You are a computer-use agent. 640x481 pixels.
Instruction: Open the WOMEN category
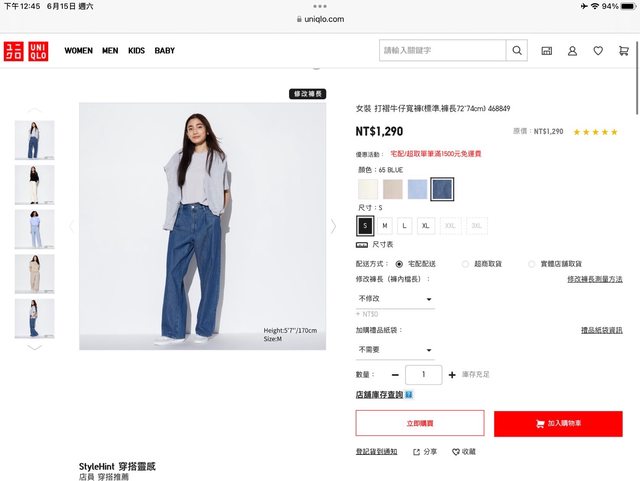(x=78, y=50)
